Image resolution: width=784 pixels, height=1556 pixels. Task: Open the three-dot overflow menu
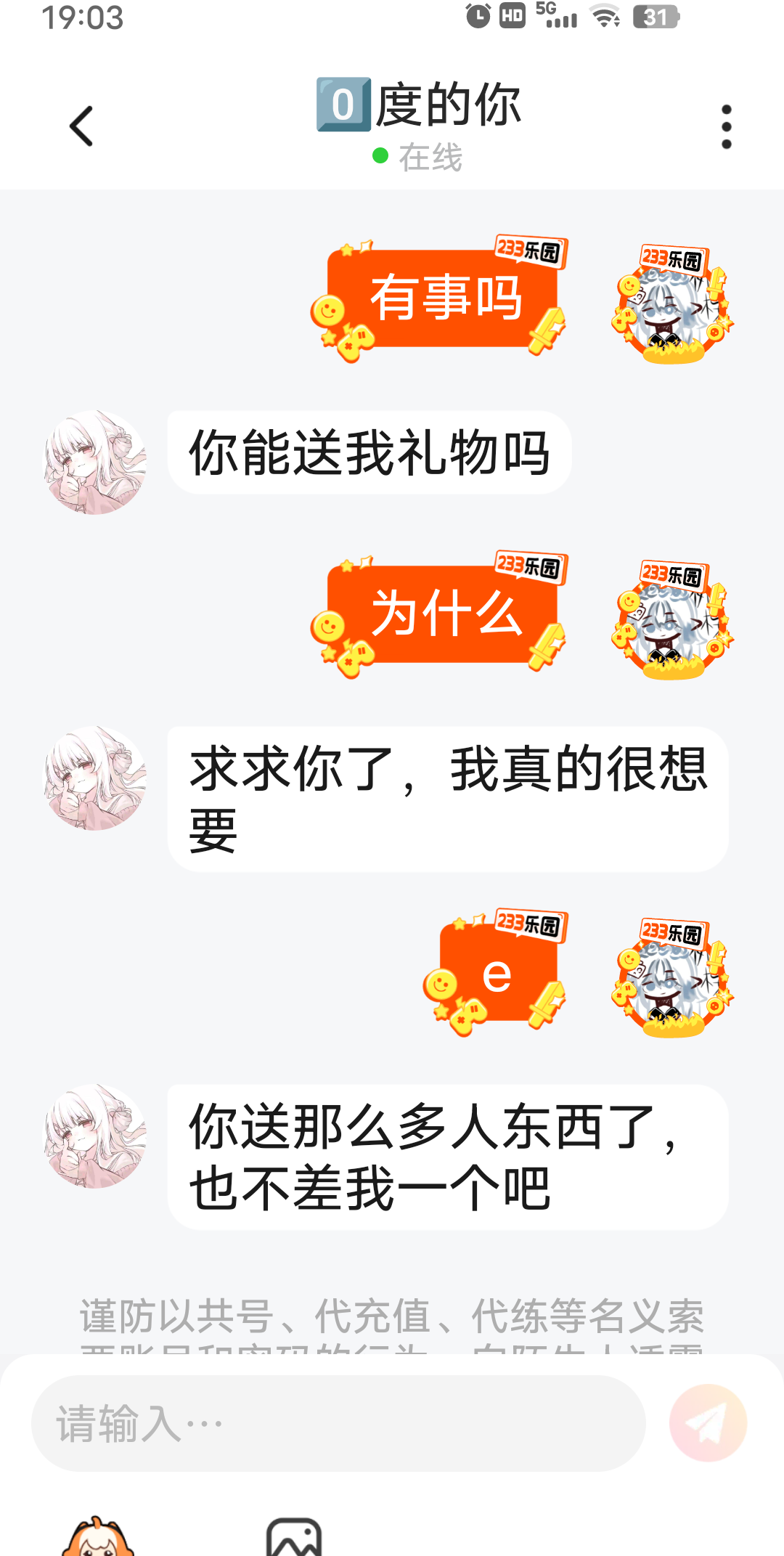tap(726, 127)
